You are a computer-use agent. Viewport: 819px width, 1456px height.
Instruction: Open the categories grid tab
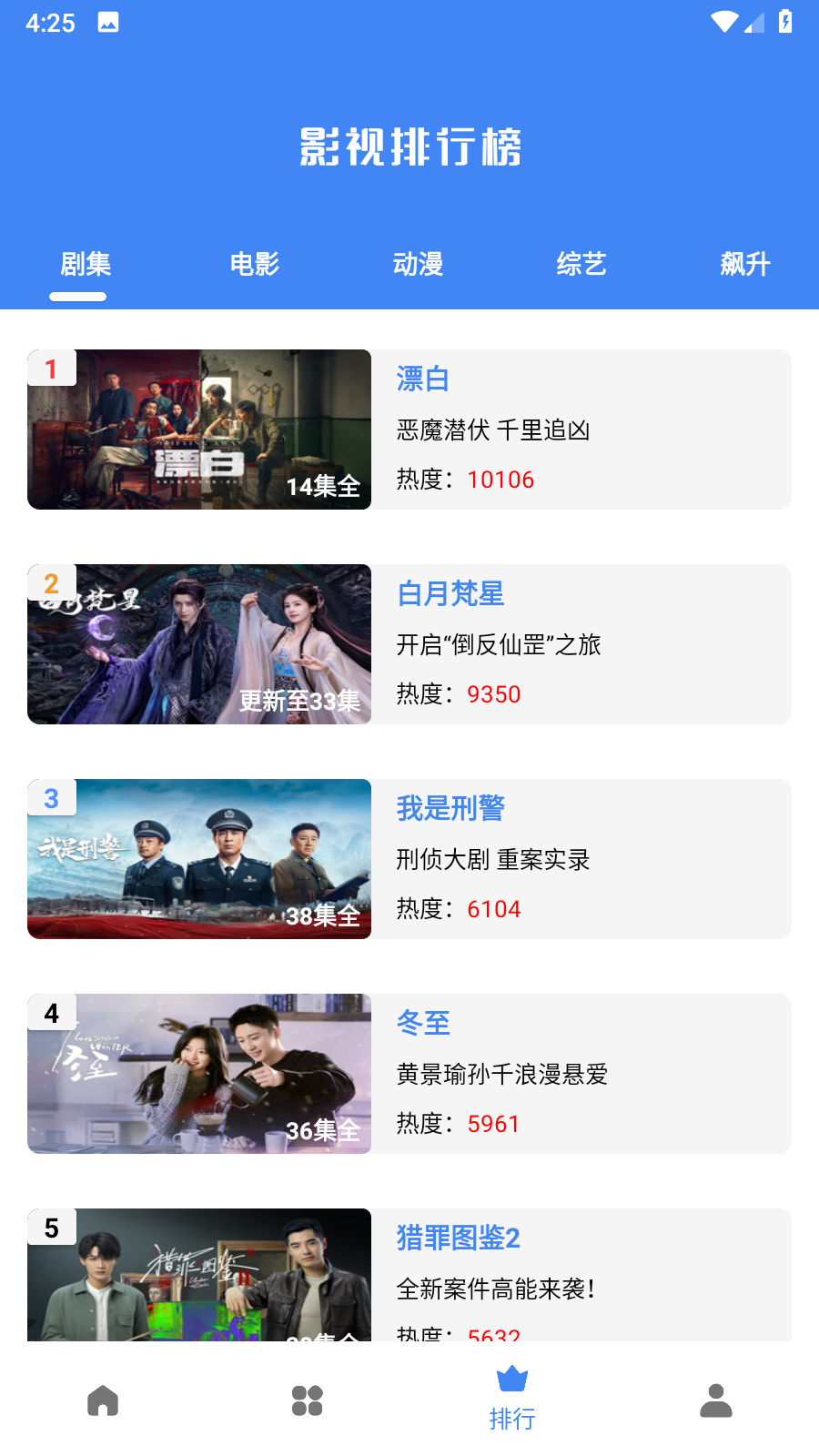[x=308, y=1400]
